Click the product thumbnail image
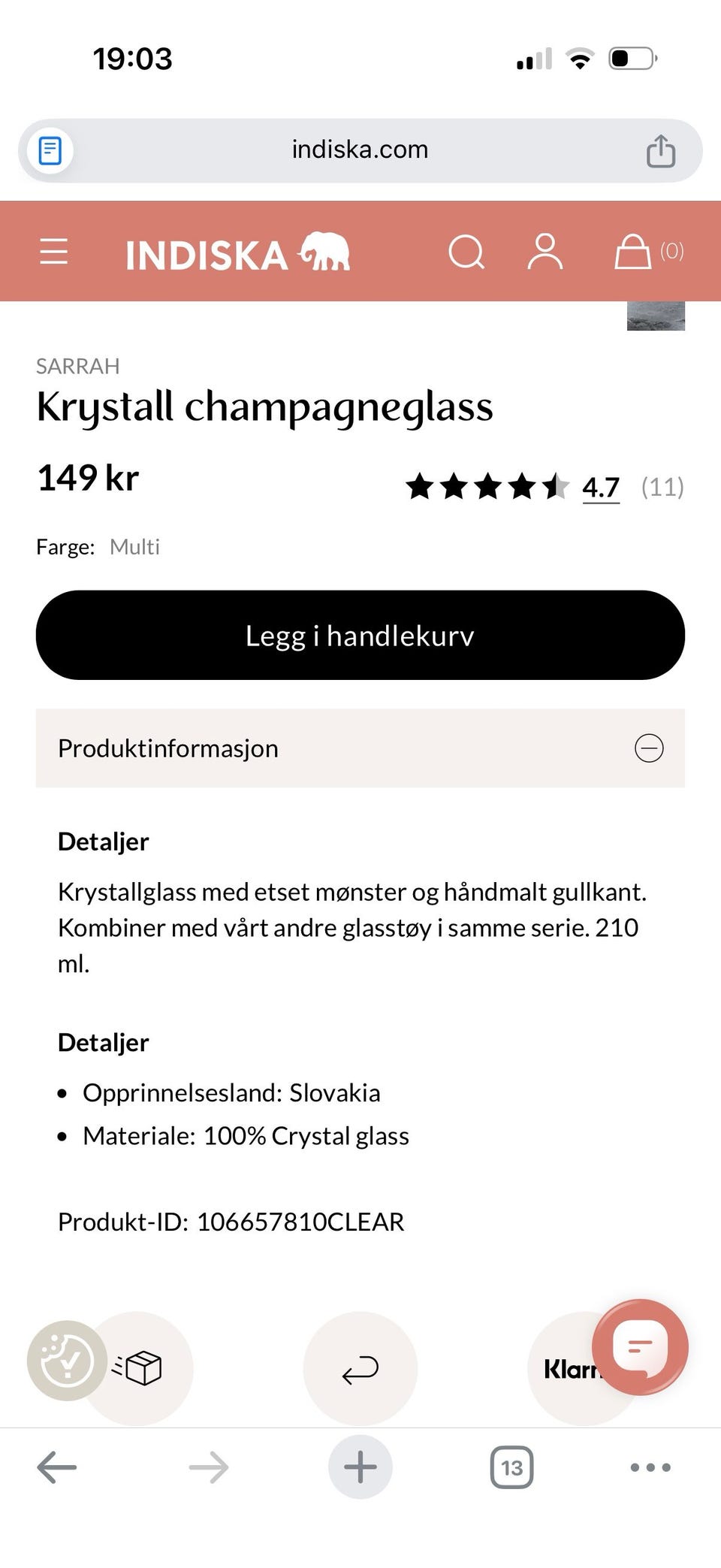The width and height of the screenshot is (721, 1568). [x=655, y=316]
